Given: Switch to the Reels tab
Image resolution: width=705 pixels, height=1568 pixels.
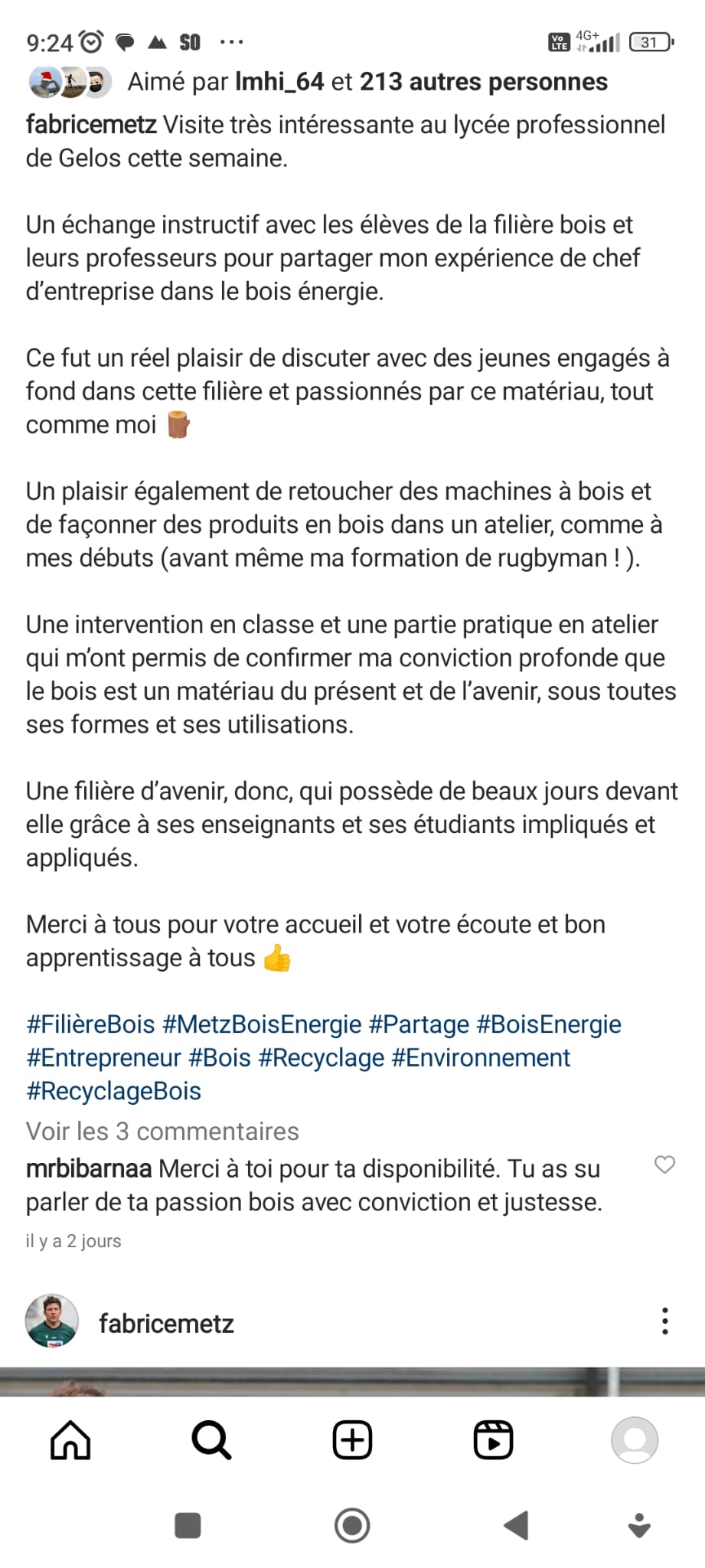Looking at the screenshot, I should (493, 1441).
